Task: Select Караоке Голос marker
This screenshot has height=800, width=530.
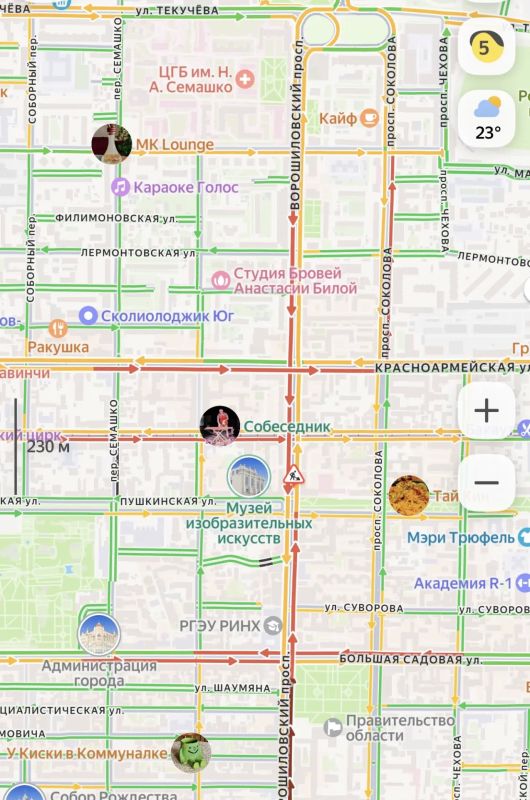Action: (120, 187)
